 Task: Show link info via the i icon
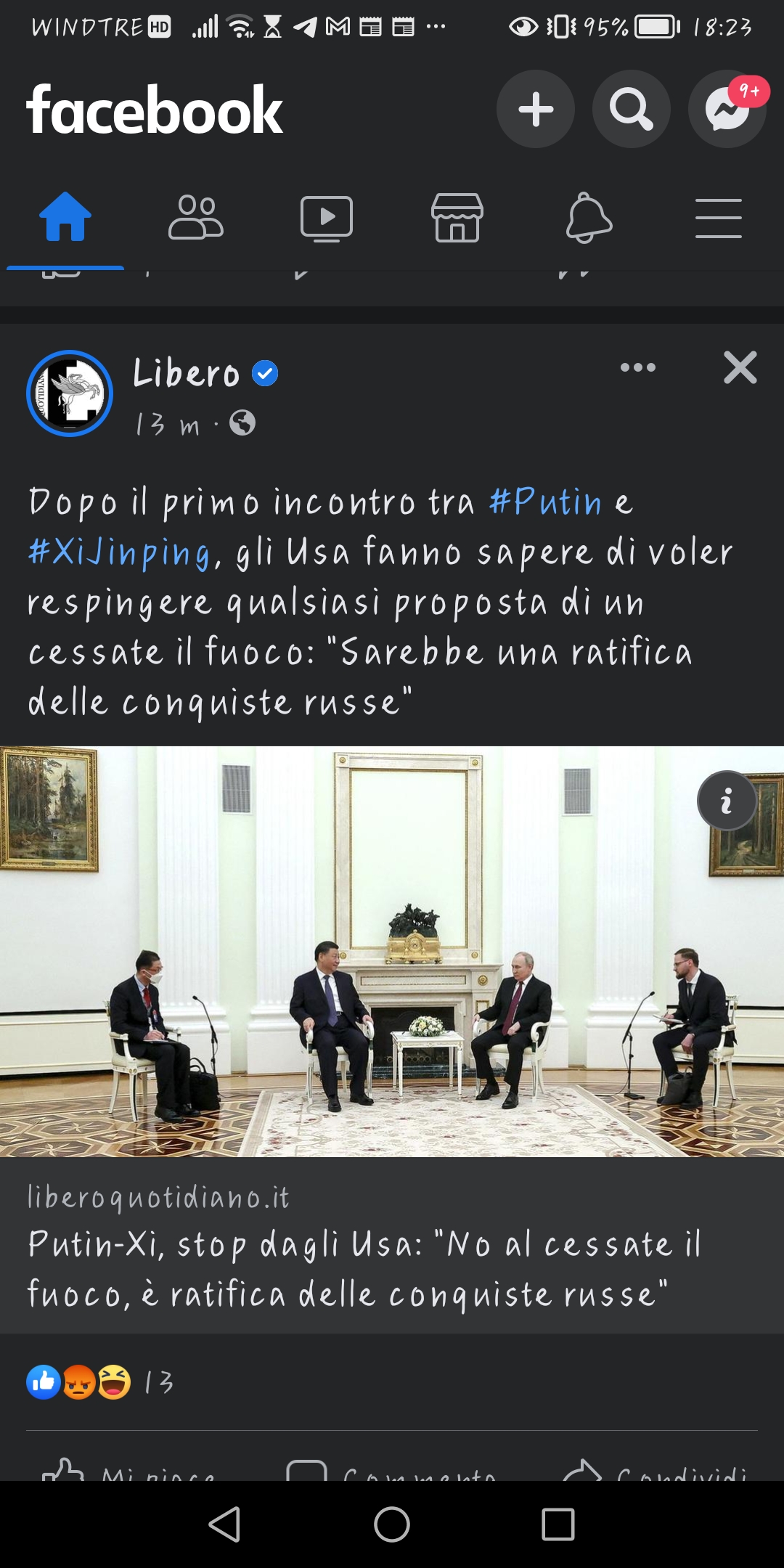click(727, 801)
